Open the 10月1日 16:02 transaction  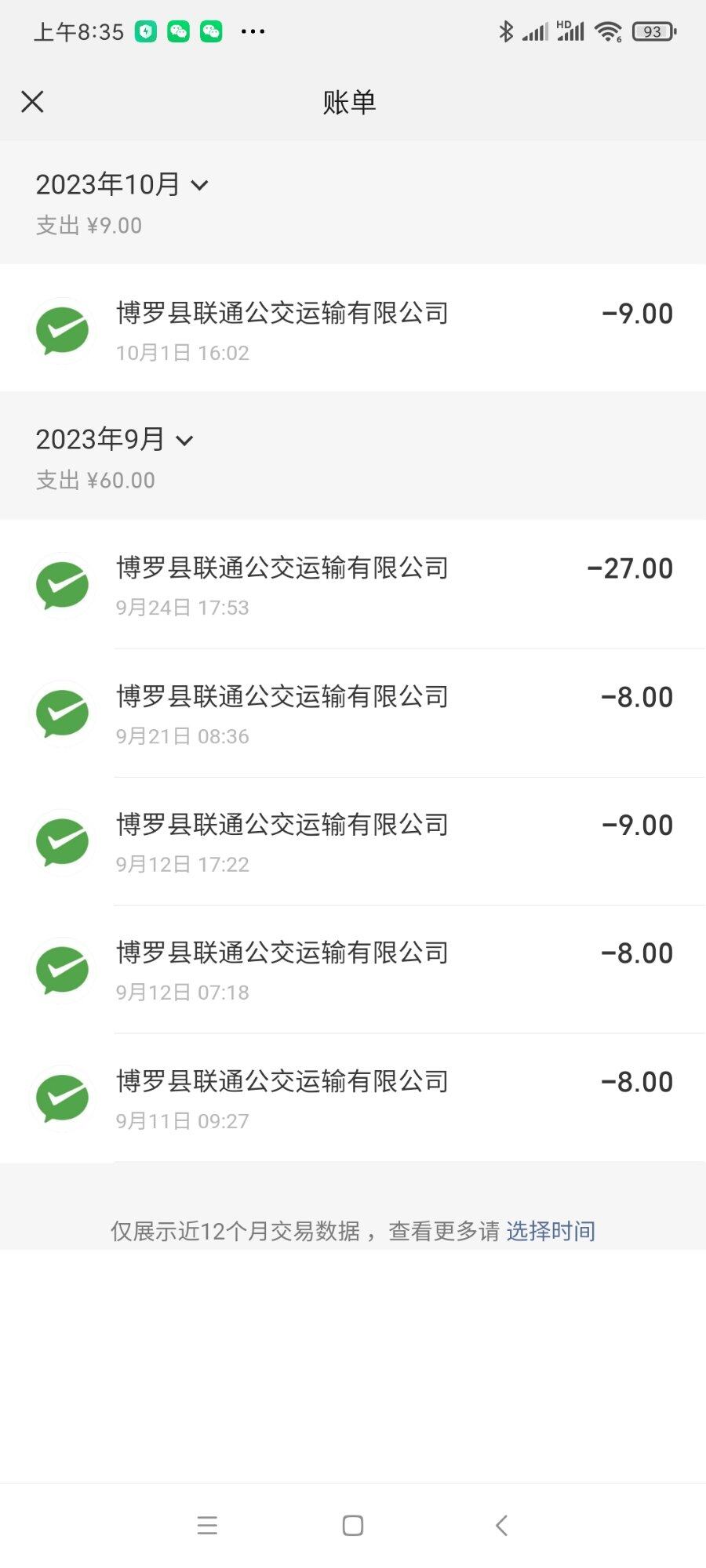coord(353,329)
